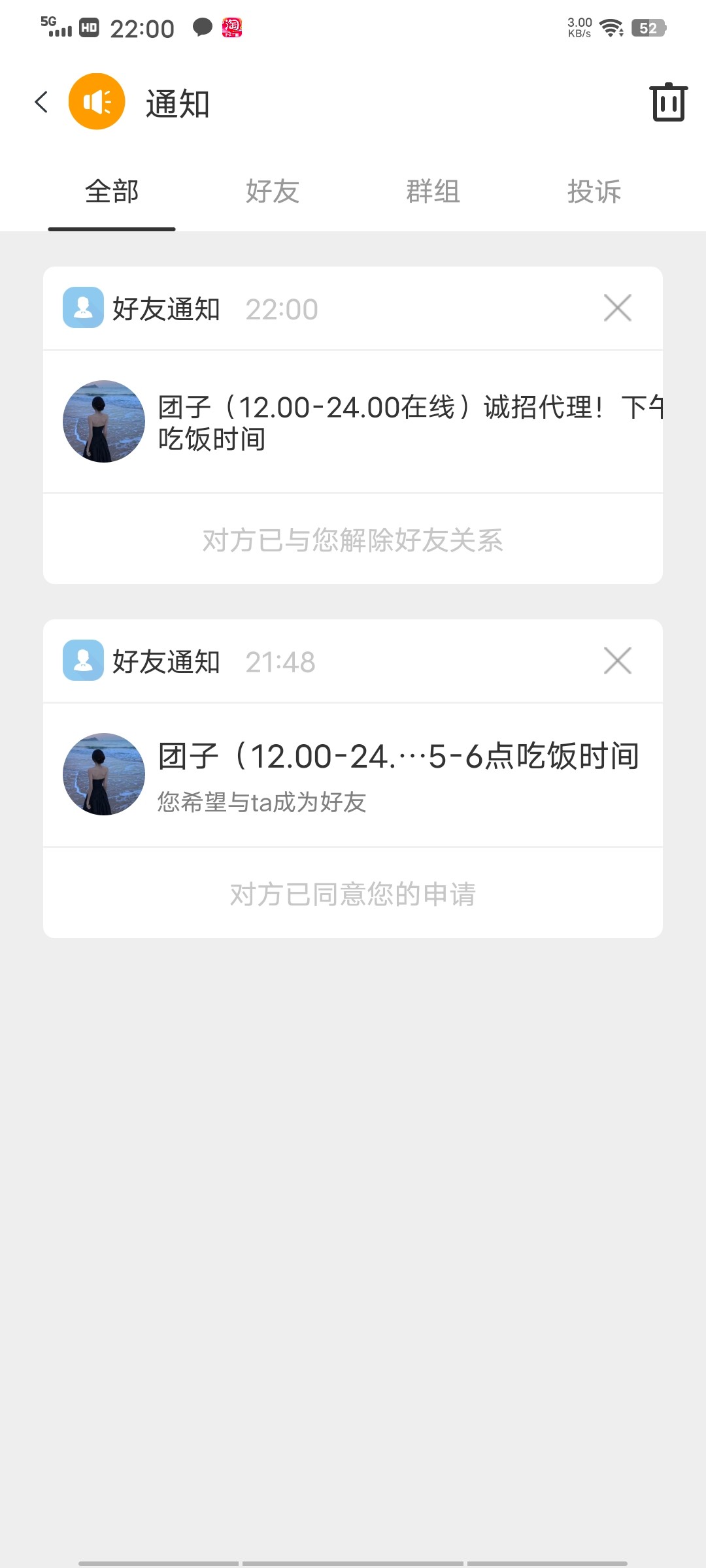Open the 群组 tab
Screen dimensions: 706x1568
pyautogui.click(x=433, y=192)
